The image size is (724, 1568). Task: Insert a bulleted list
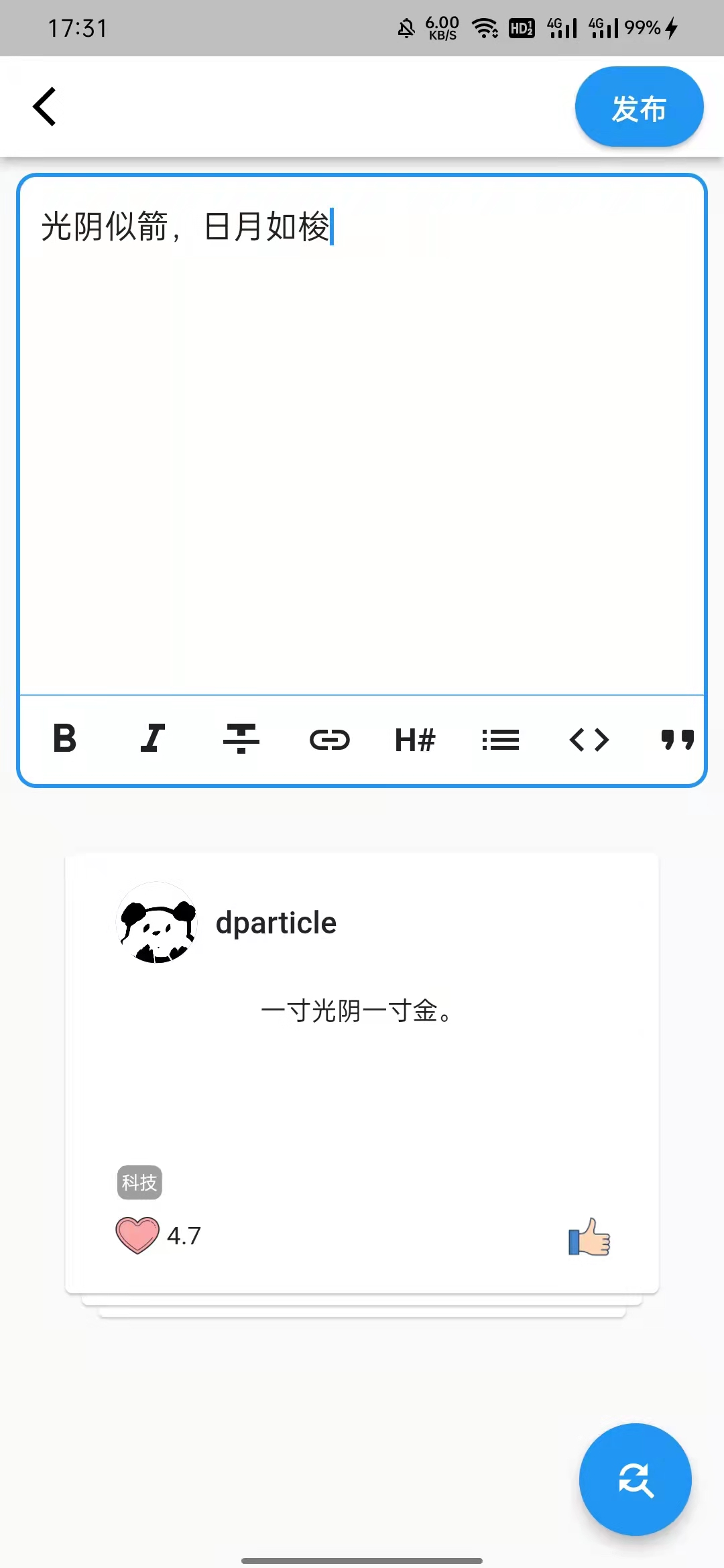point(501,740)
